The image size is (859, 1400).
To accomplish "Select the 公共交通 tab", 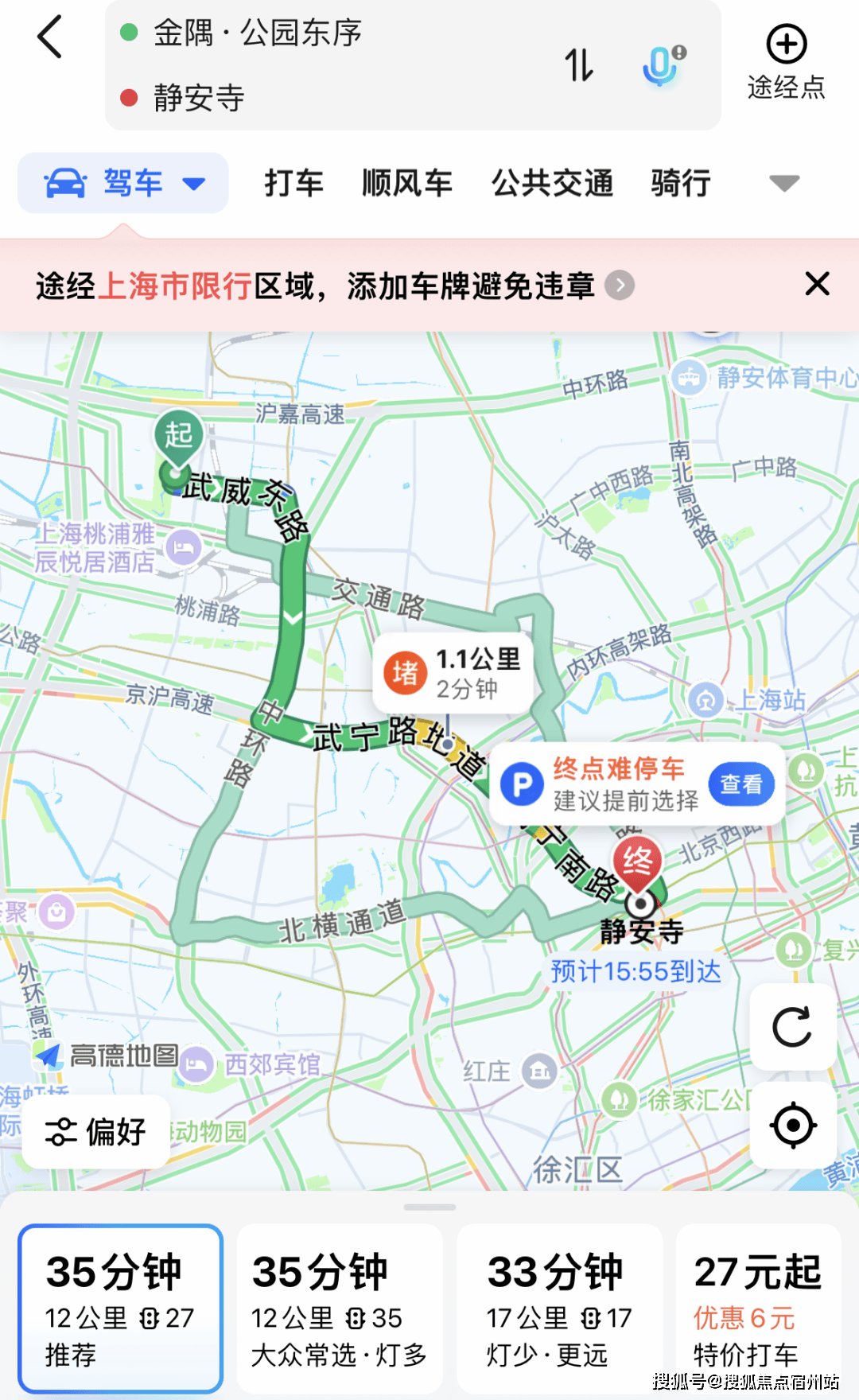I will click(x=552, y=183).
